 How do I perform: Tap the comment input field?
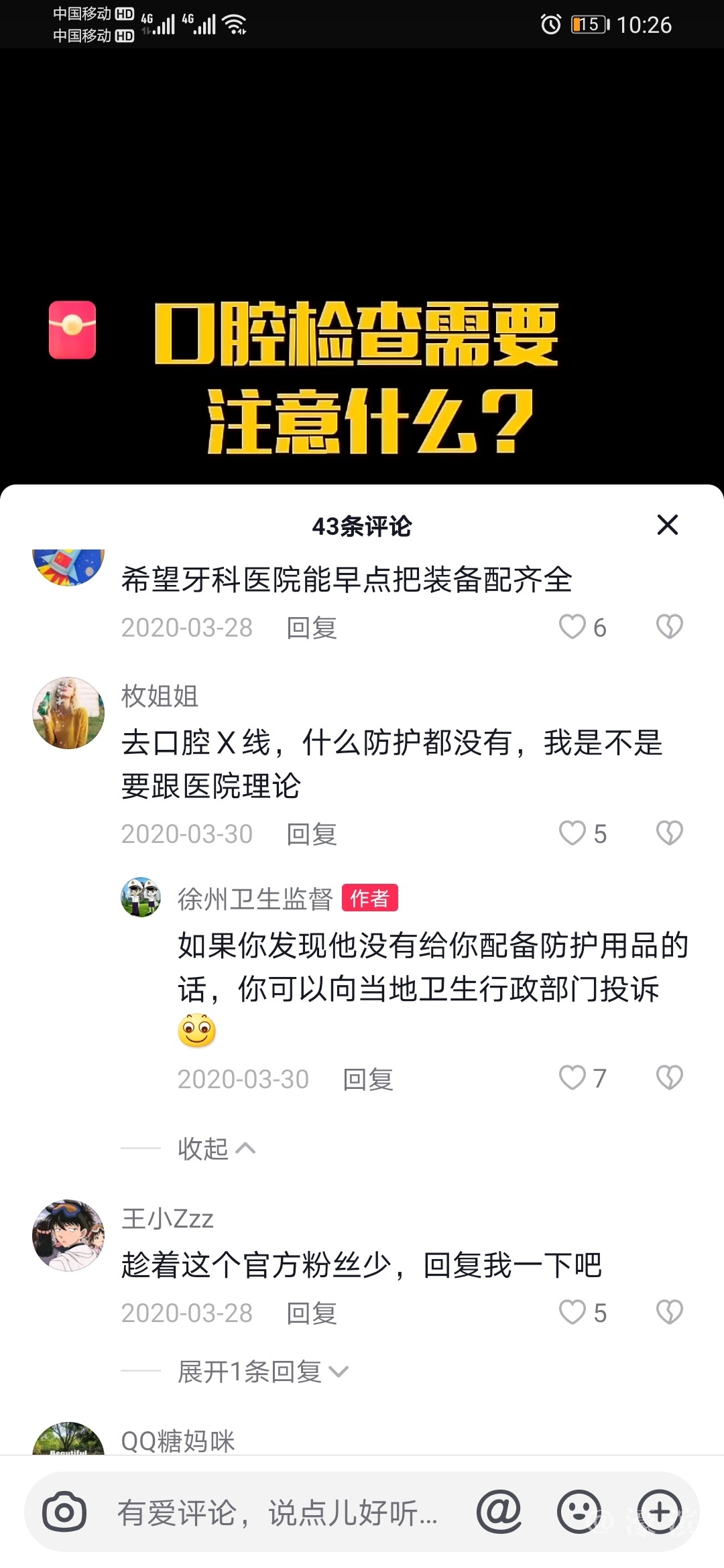click(278, 1513)
